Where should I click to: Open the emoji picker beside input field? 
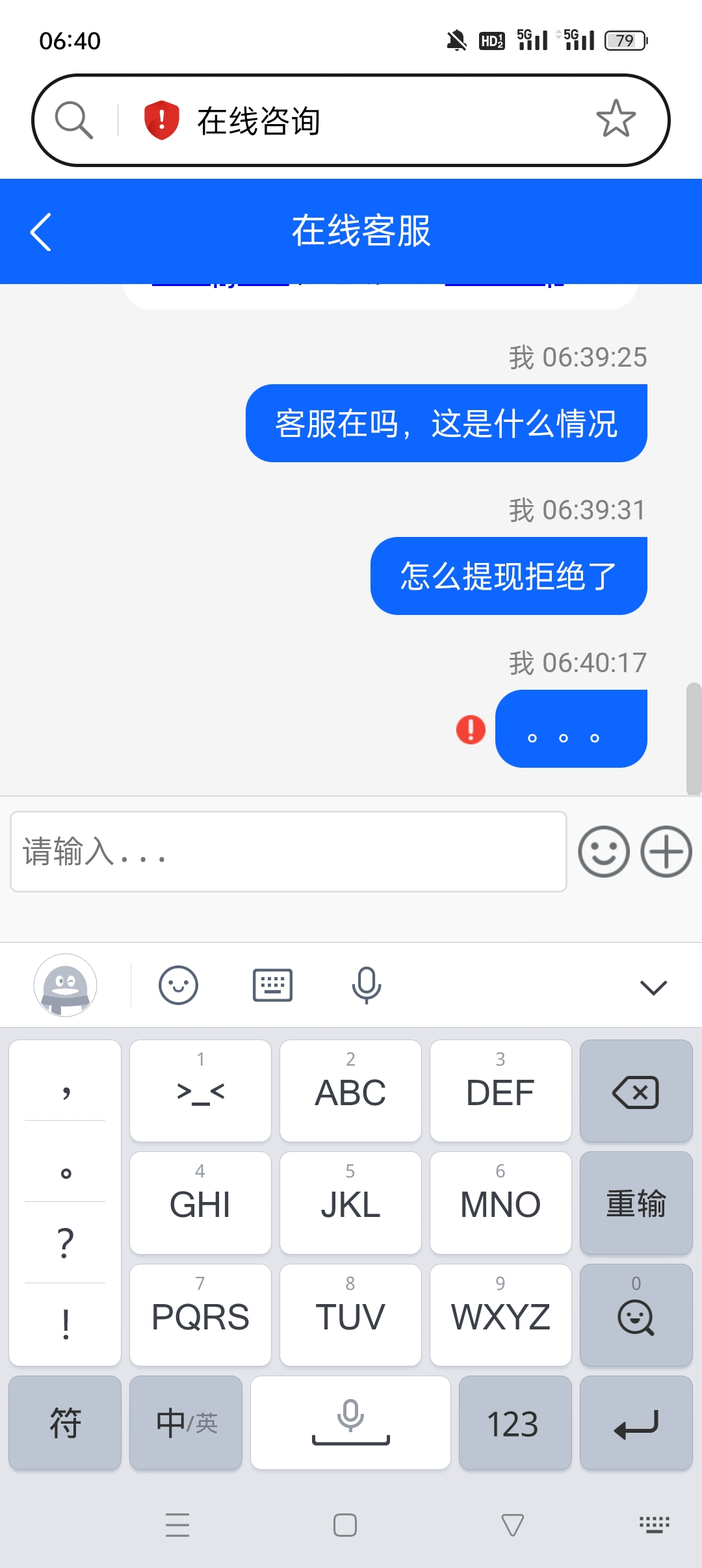pos(603,852)
